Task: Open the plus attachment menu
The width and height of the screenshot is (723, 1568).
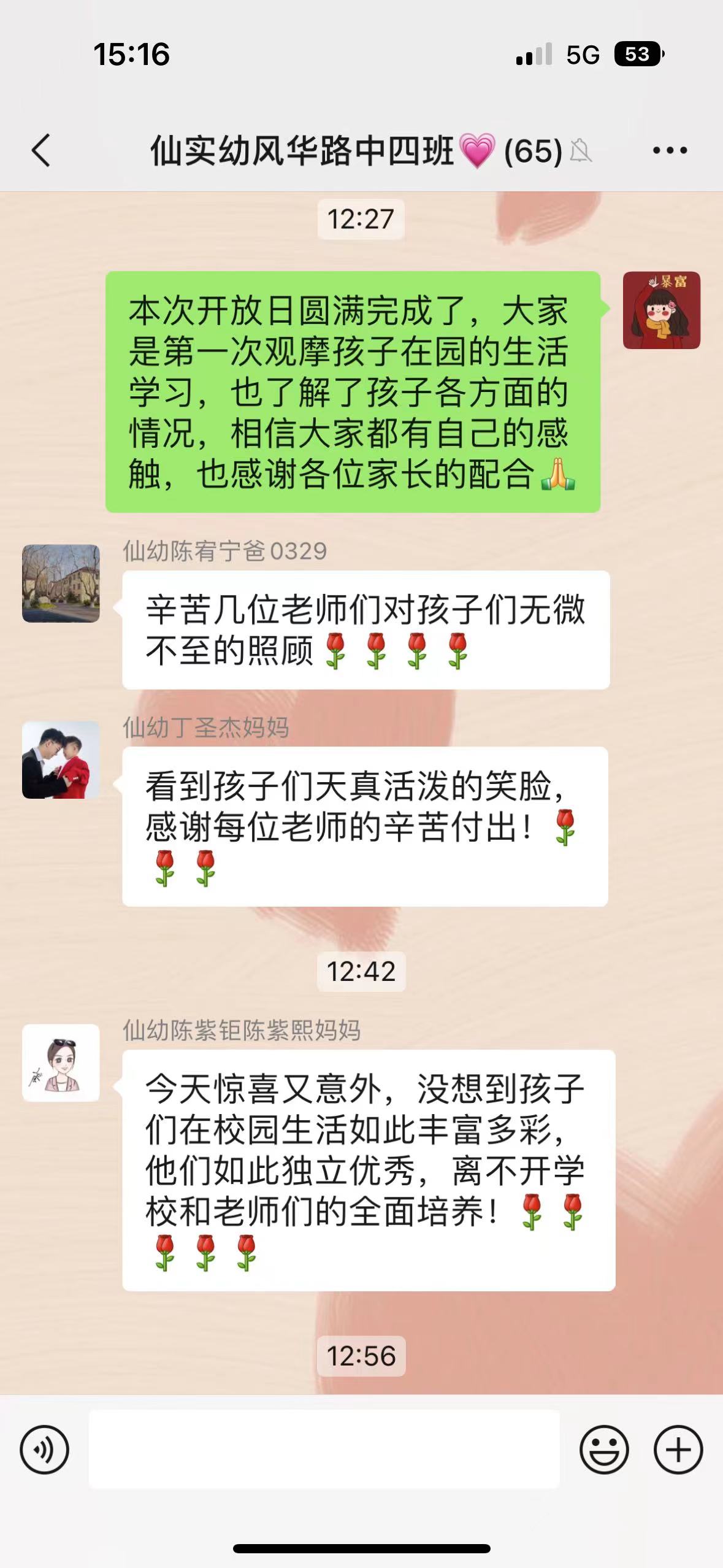Action: point(678,1450)
